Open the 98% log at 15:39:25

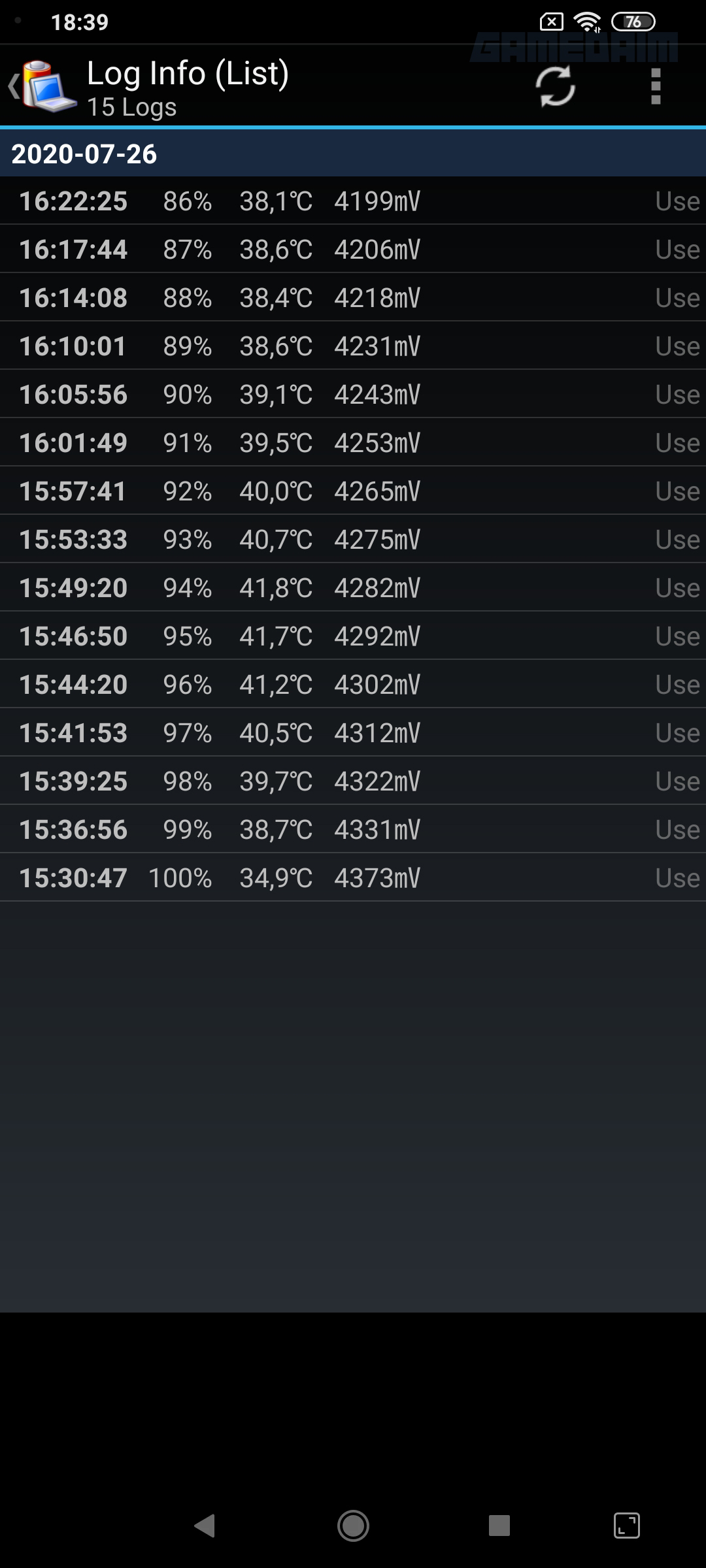(353, 781)
